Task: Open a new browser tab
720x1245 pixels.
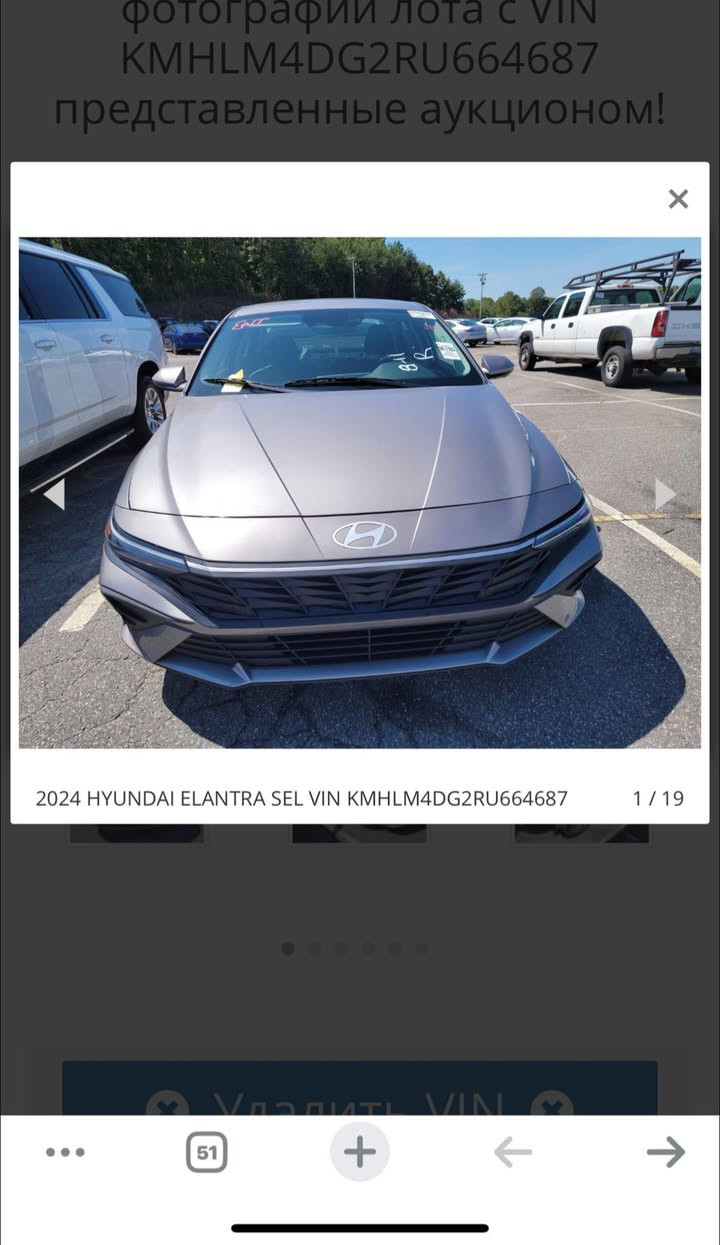Action: point(360,1152)
